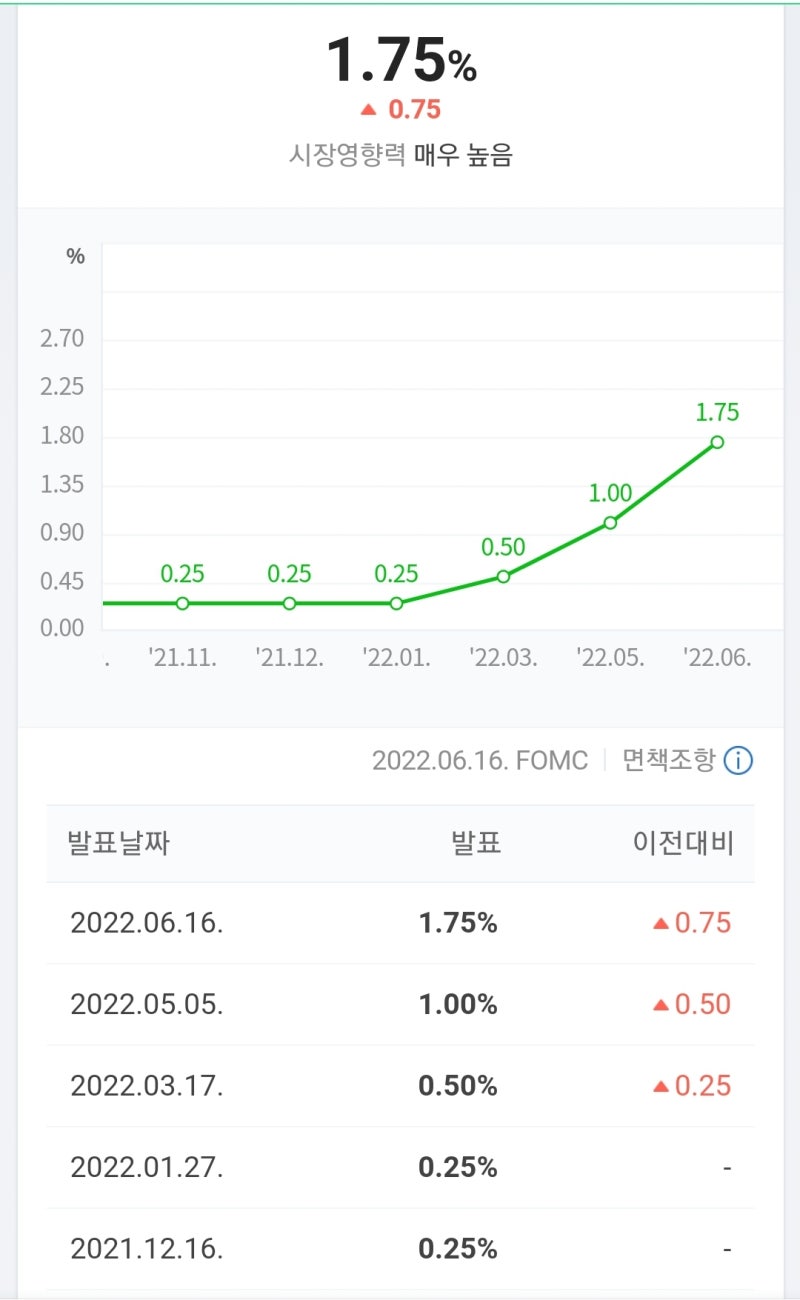
Task: Select the 0.50 chart point for '22.03
Action: 502,576
